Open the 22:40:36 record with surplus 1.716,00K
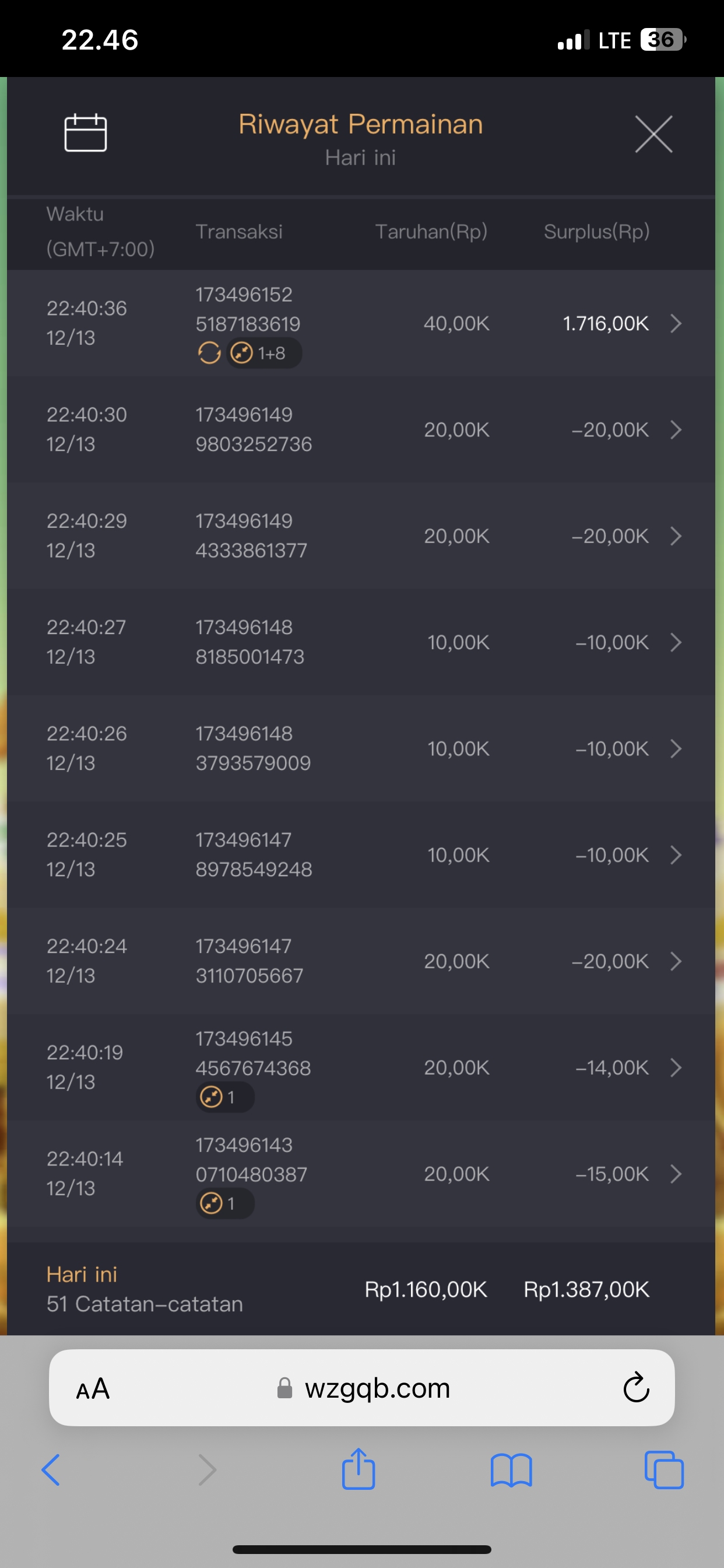This screenshot has width=724, height=1568. coord(676,323)
